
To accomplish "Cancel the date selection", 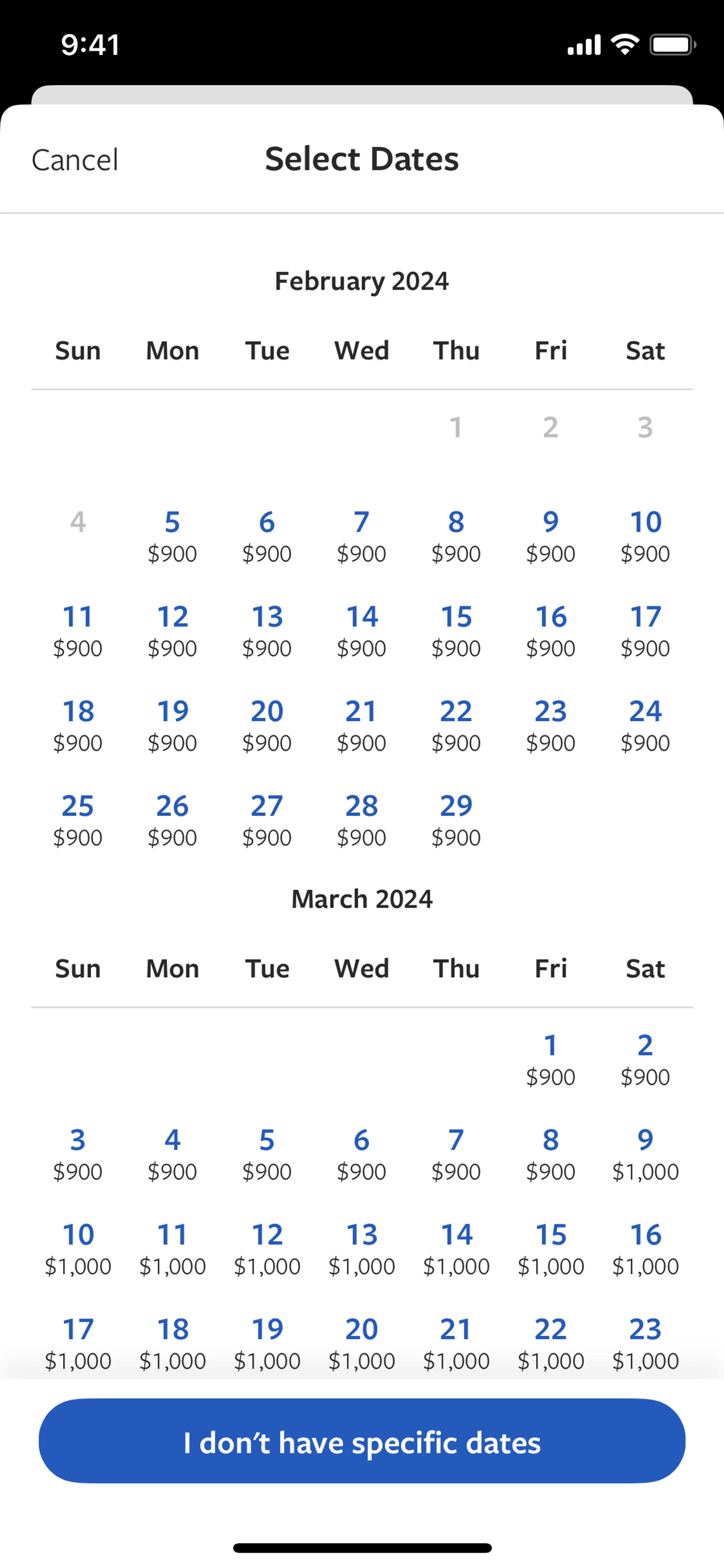I will (75, 160).
